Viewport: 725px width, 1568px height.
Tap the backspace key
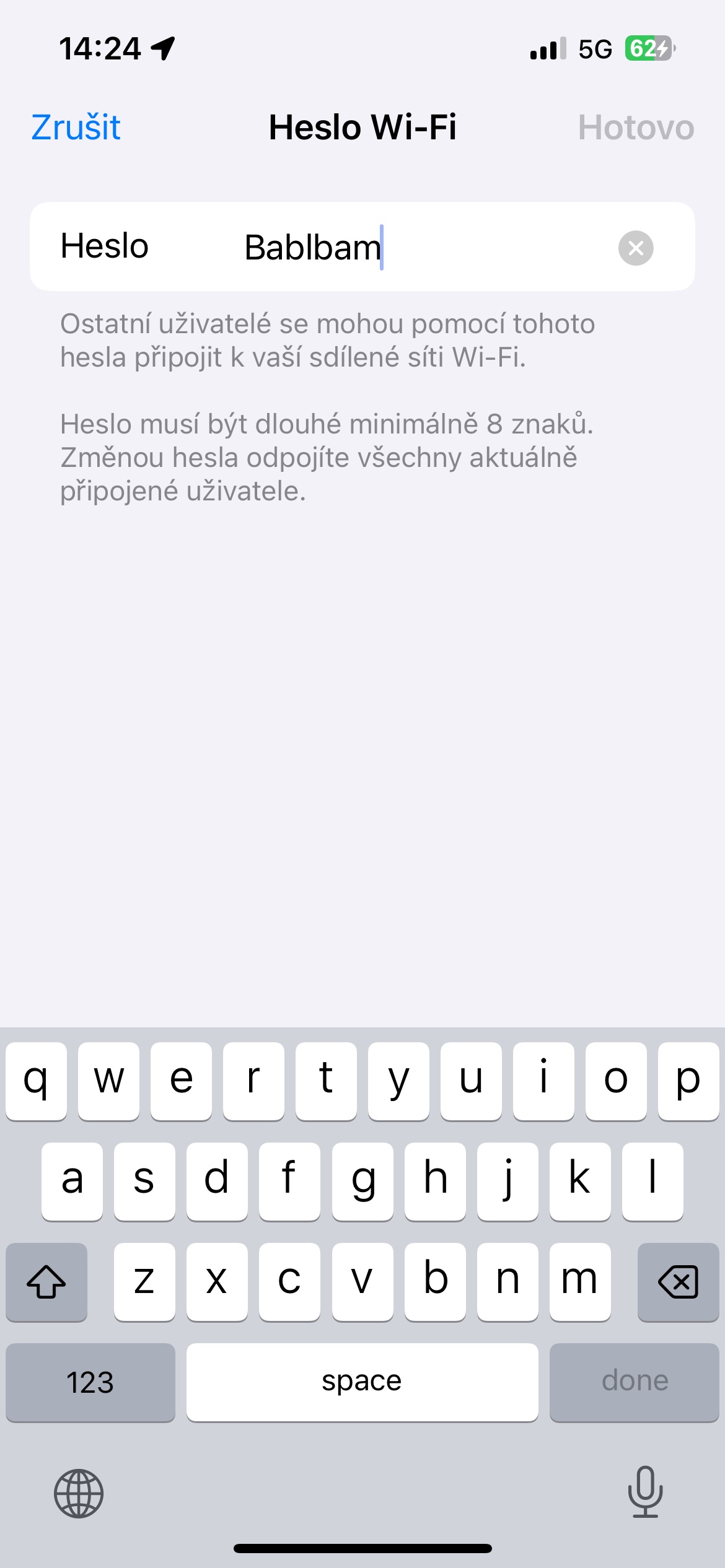point(678,1281)
